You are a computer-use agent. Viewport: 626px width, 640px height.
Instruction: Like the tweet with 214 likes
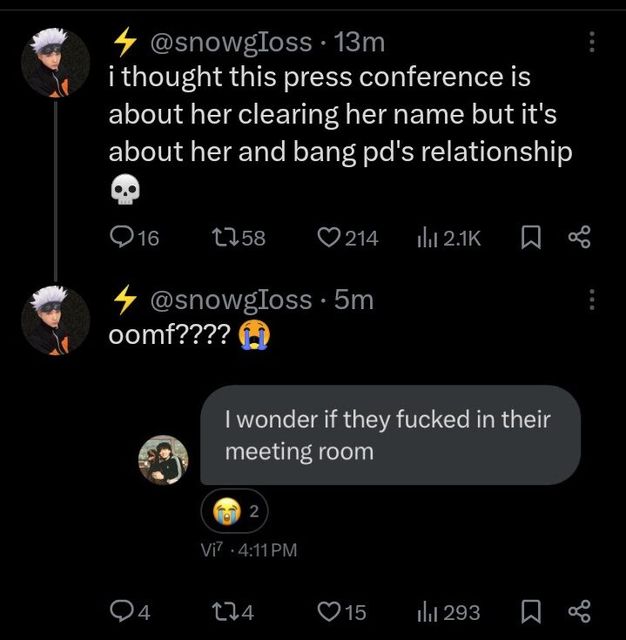(329, 238)
